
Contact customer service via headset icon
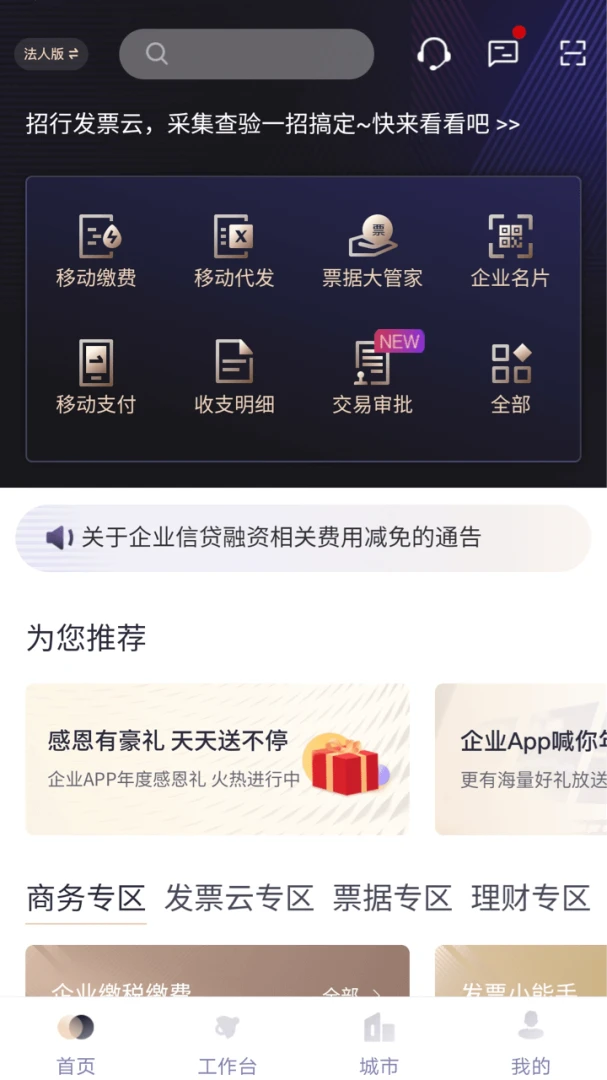tap(433, 54)
